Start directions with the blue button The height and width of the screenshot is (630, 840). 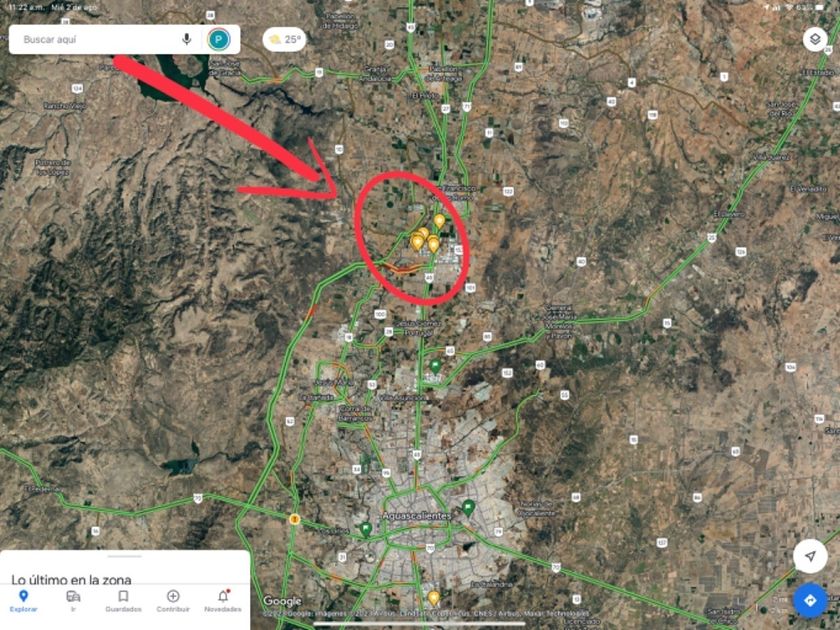point(809,600)
